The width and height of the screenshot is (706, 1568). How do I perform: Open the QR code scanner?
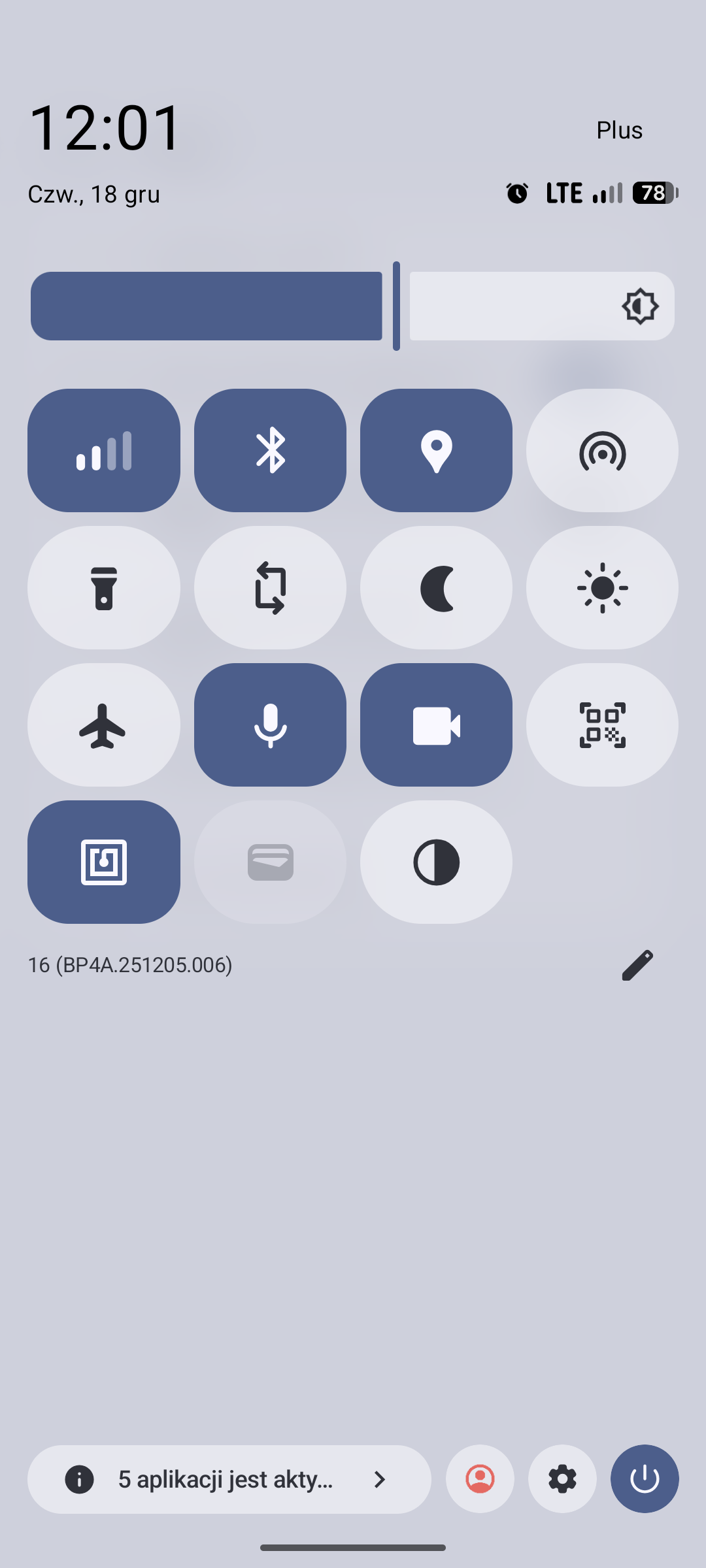click(602, 725)
